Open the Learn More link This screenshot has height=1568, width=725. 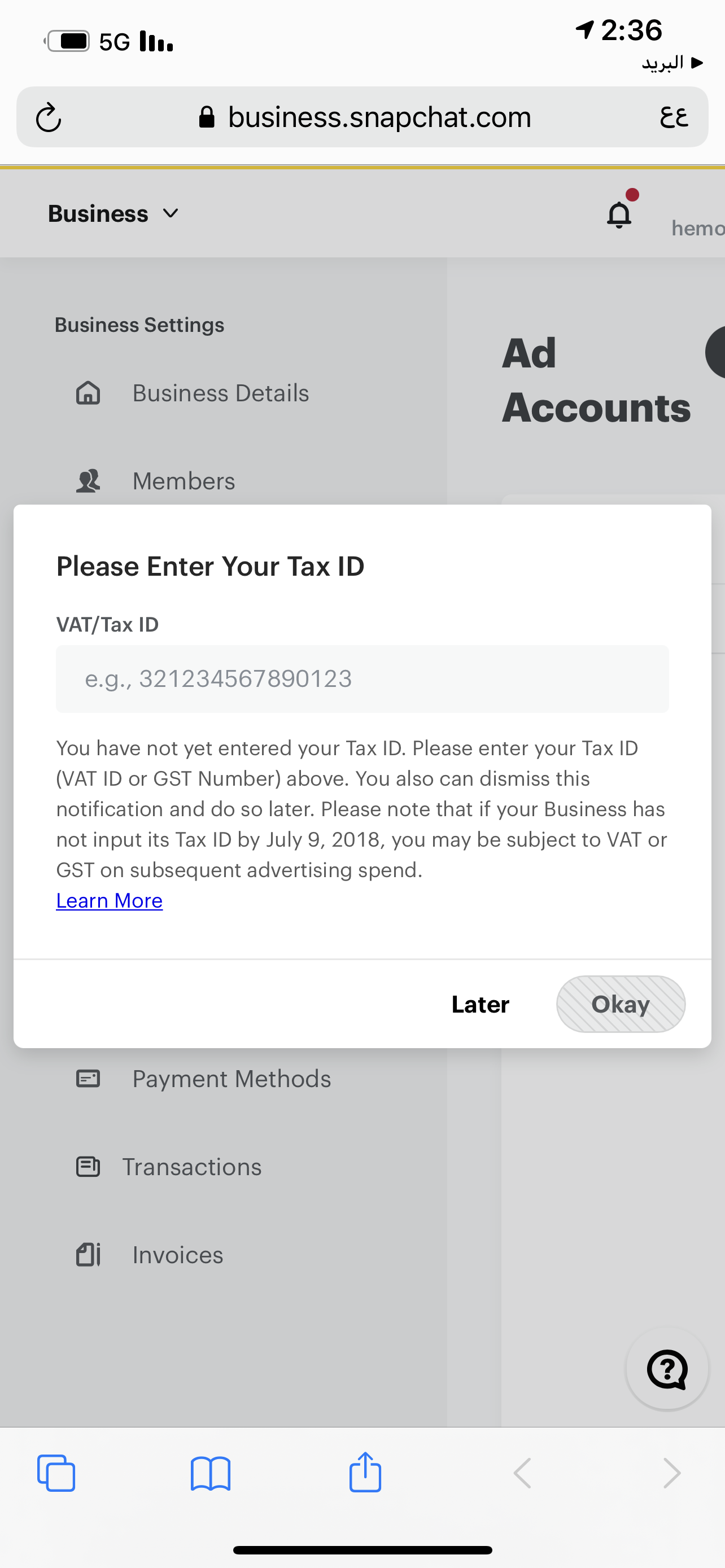point(110,900)
